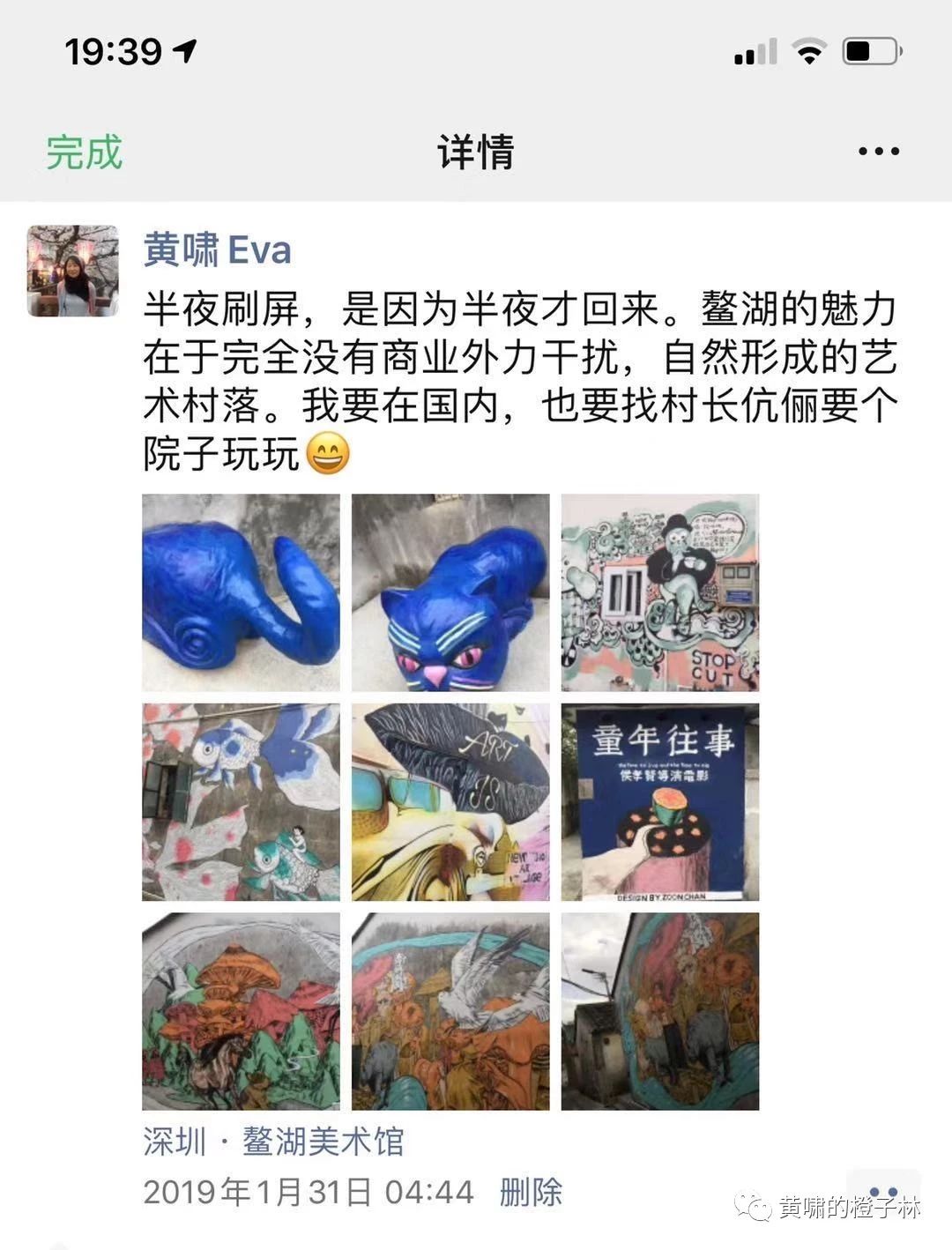The image size is (952, 1250).
Task: Tap 删除 to delete this post
Action: pyautogui.click(x=531, y=1193)
